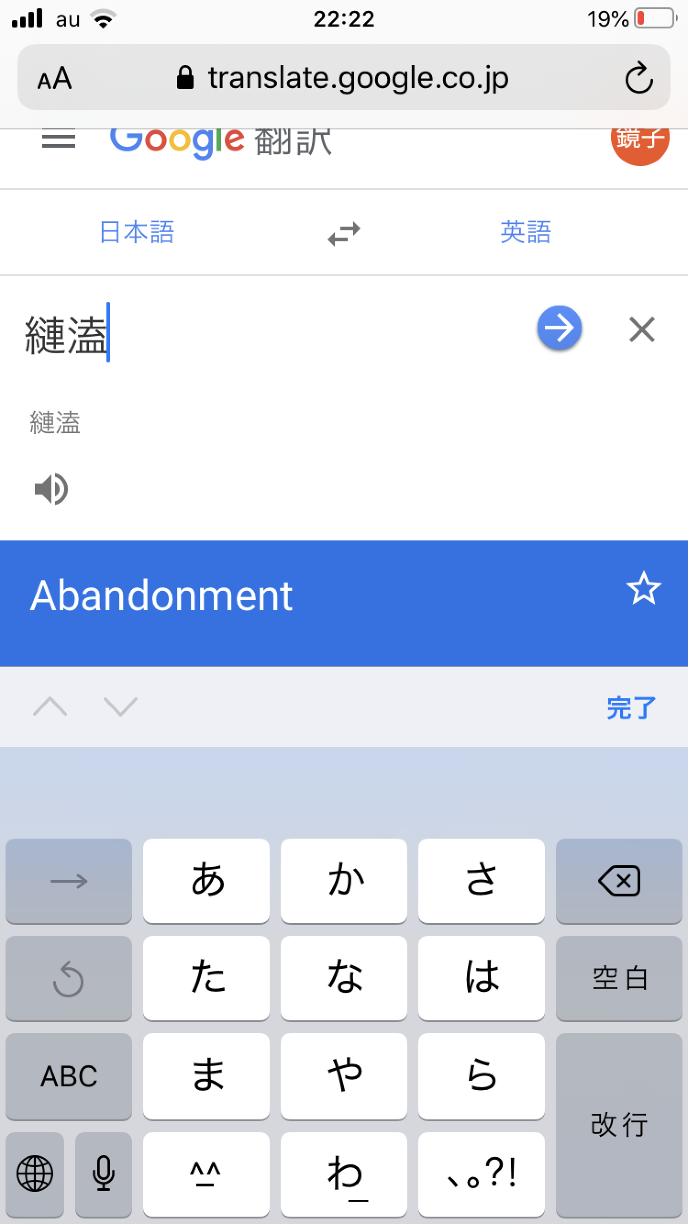
Task: Tap the 改行 return key
Action: [x=618, y=1125]
